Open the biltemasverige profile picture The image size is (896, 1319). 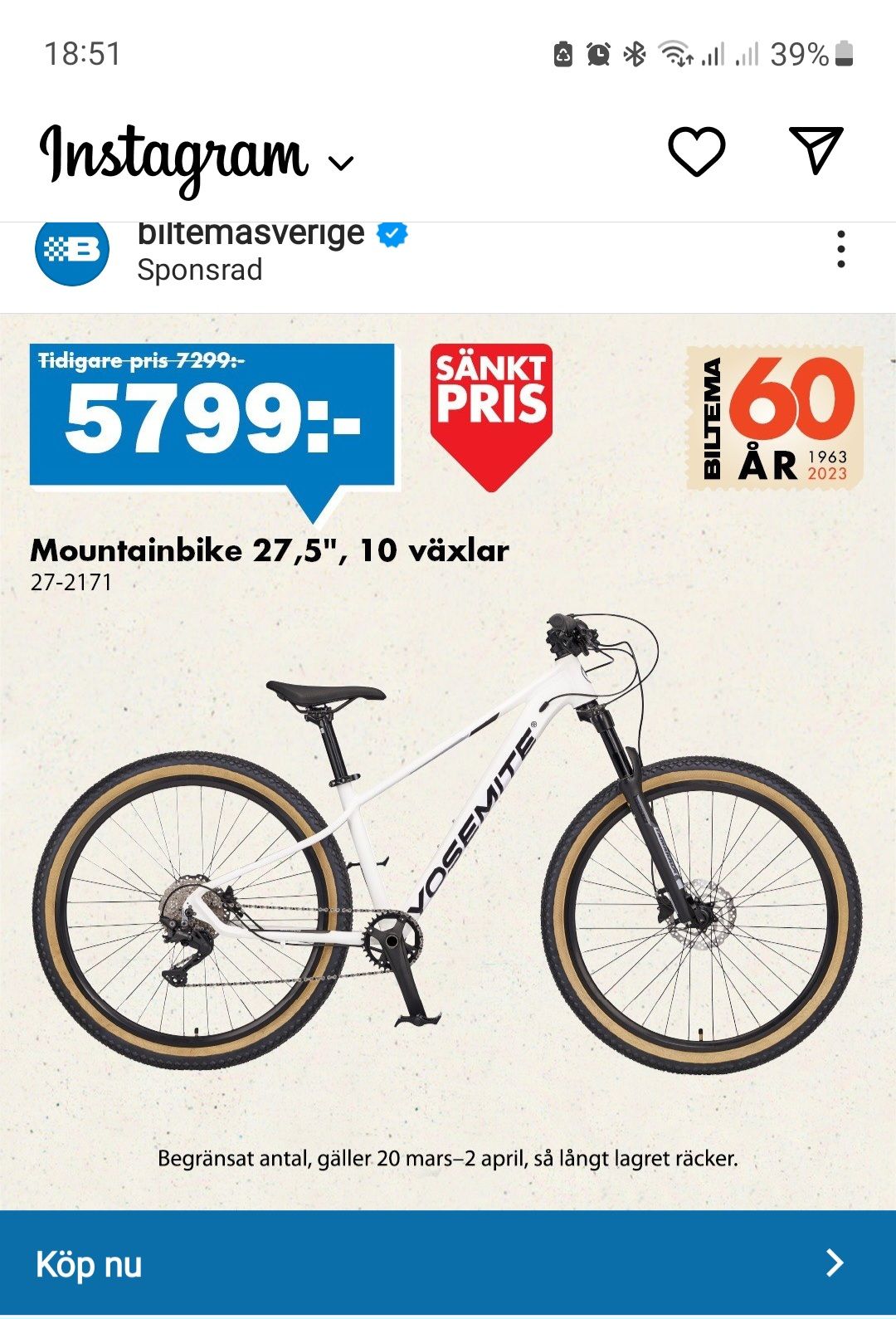[72, 251]
